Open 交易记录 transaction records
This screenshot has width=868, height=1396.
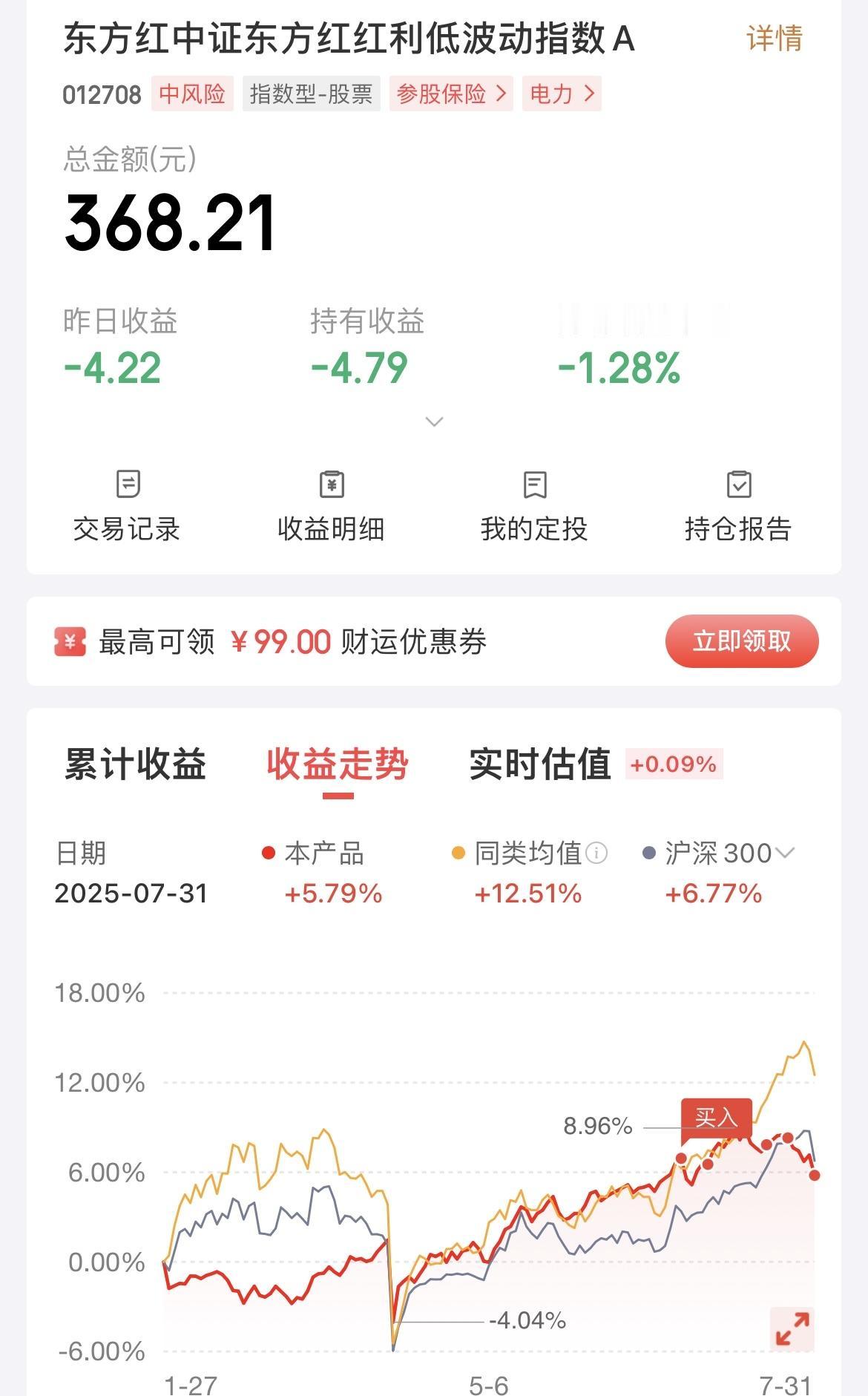click(127, 506)
